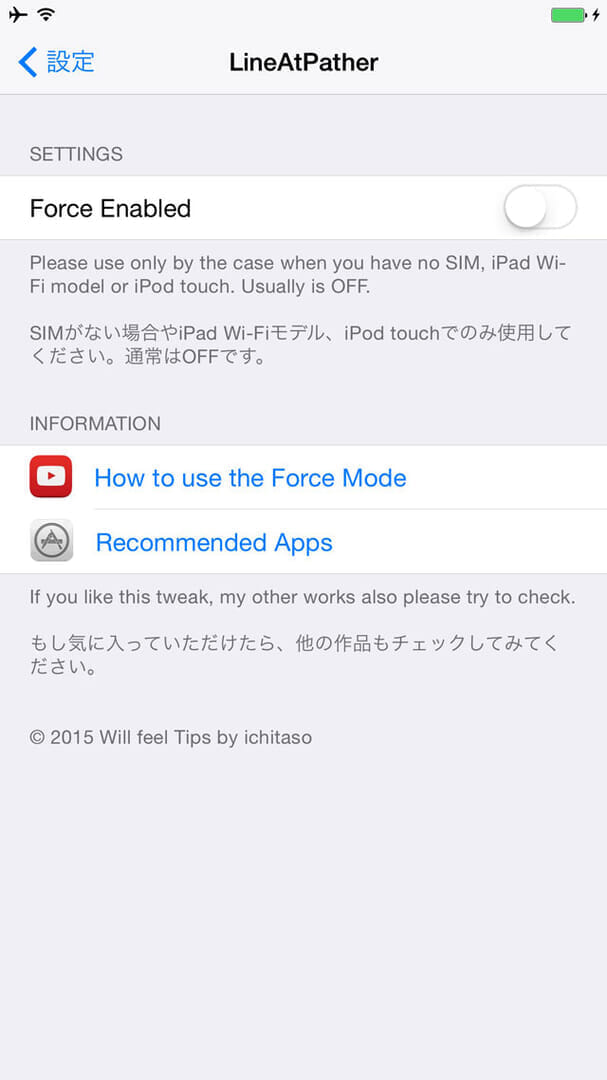Viewport: 607px width, 1080px height.
Task: Open How to use the Force Mode
Action: click(x=250, y=478)
